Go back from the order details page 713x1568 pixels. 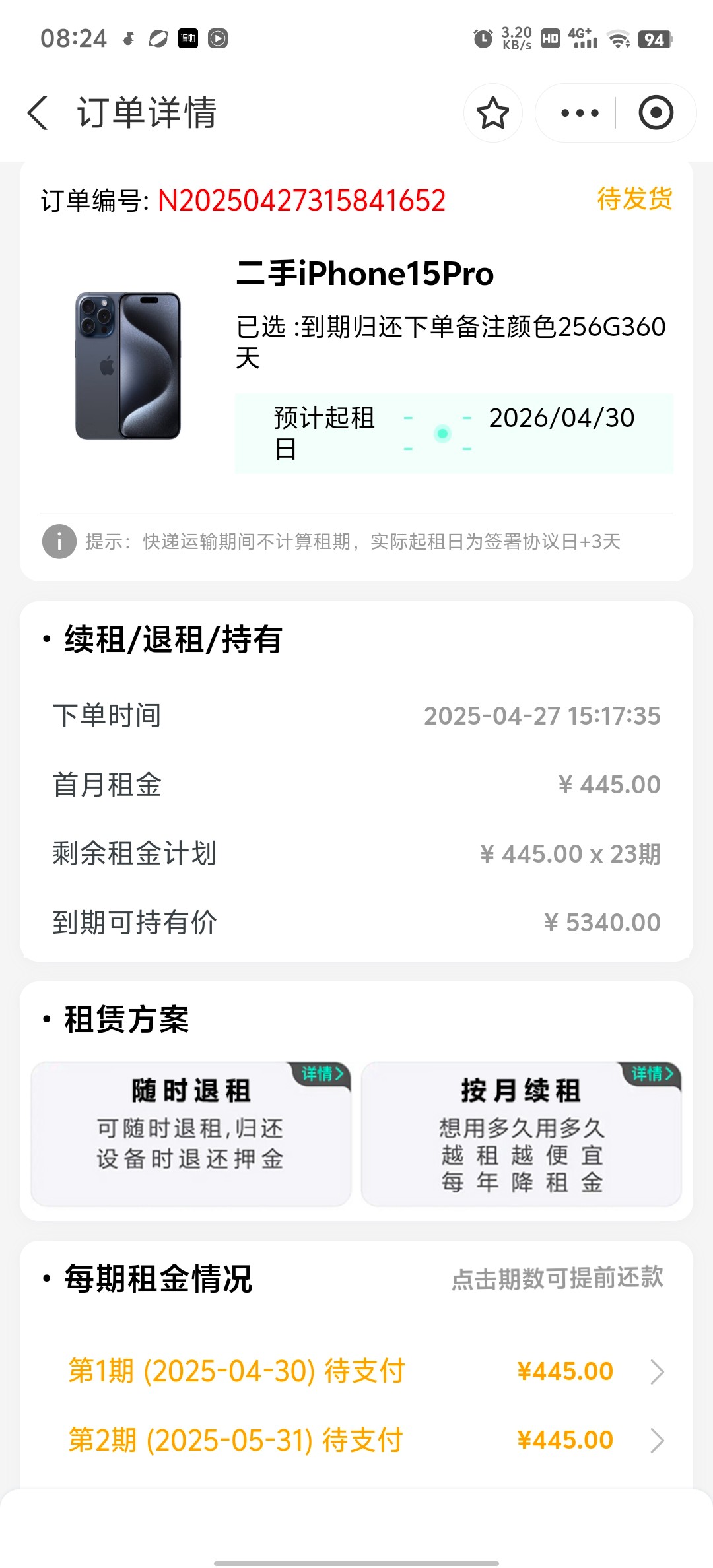pyautogui.click(x=38, y=113)
